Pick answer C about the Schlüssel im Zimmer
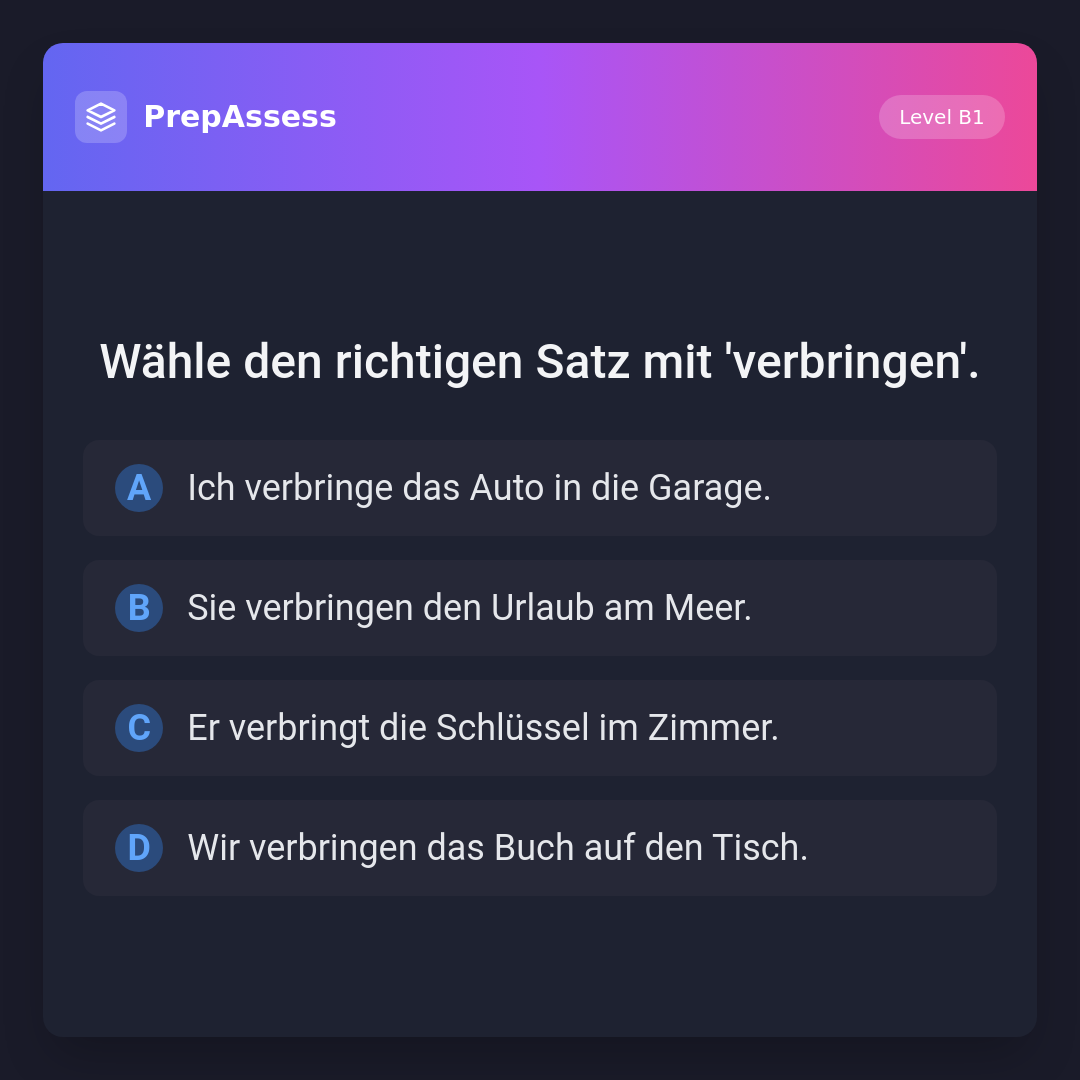 pos(539,728)
